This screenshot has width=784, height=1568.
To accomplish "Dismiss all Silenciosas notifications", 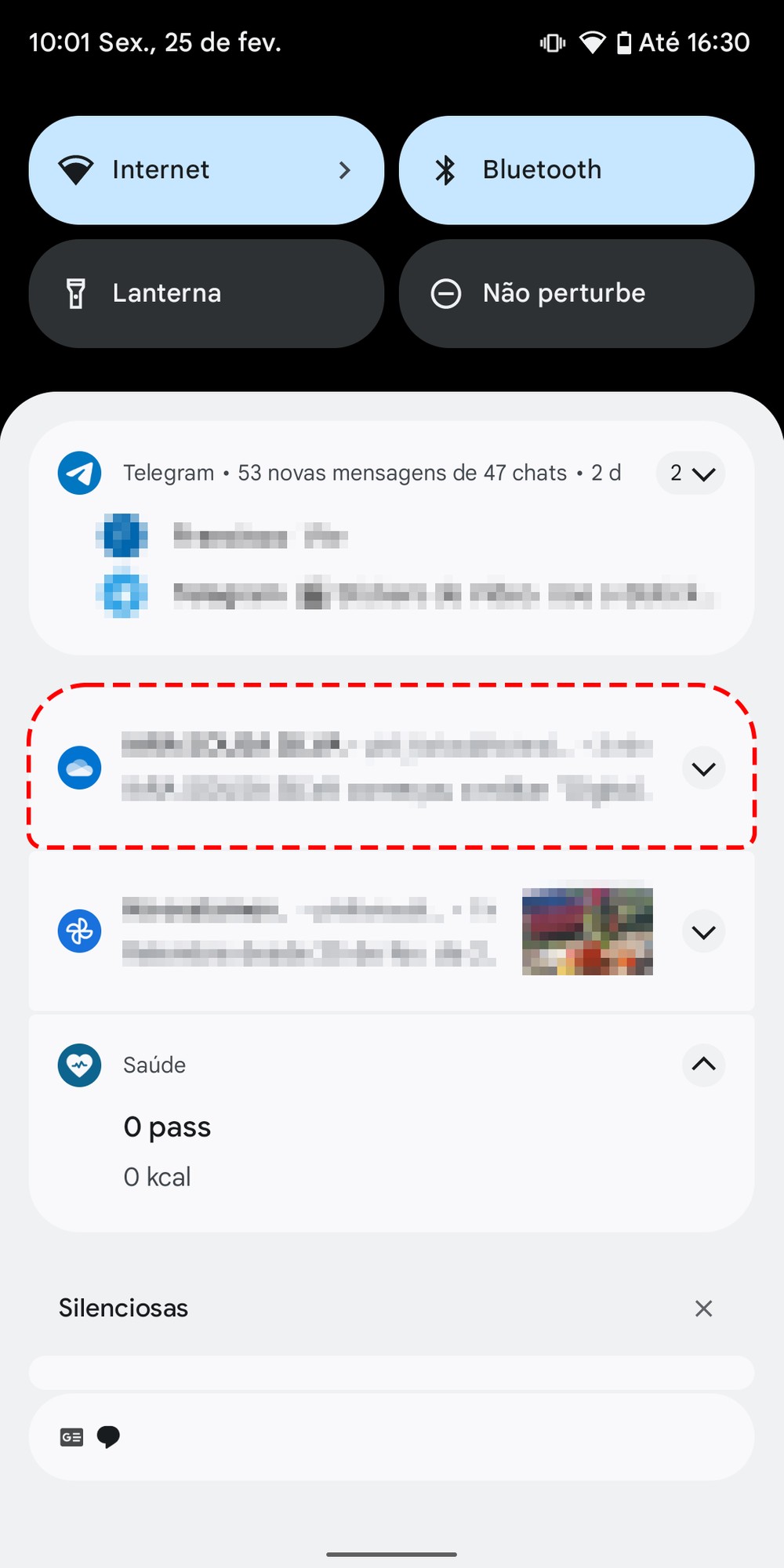I will [703, 1308].
